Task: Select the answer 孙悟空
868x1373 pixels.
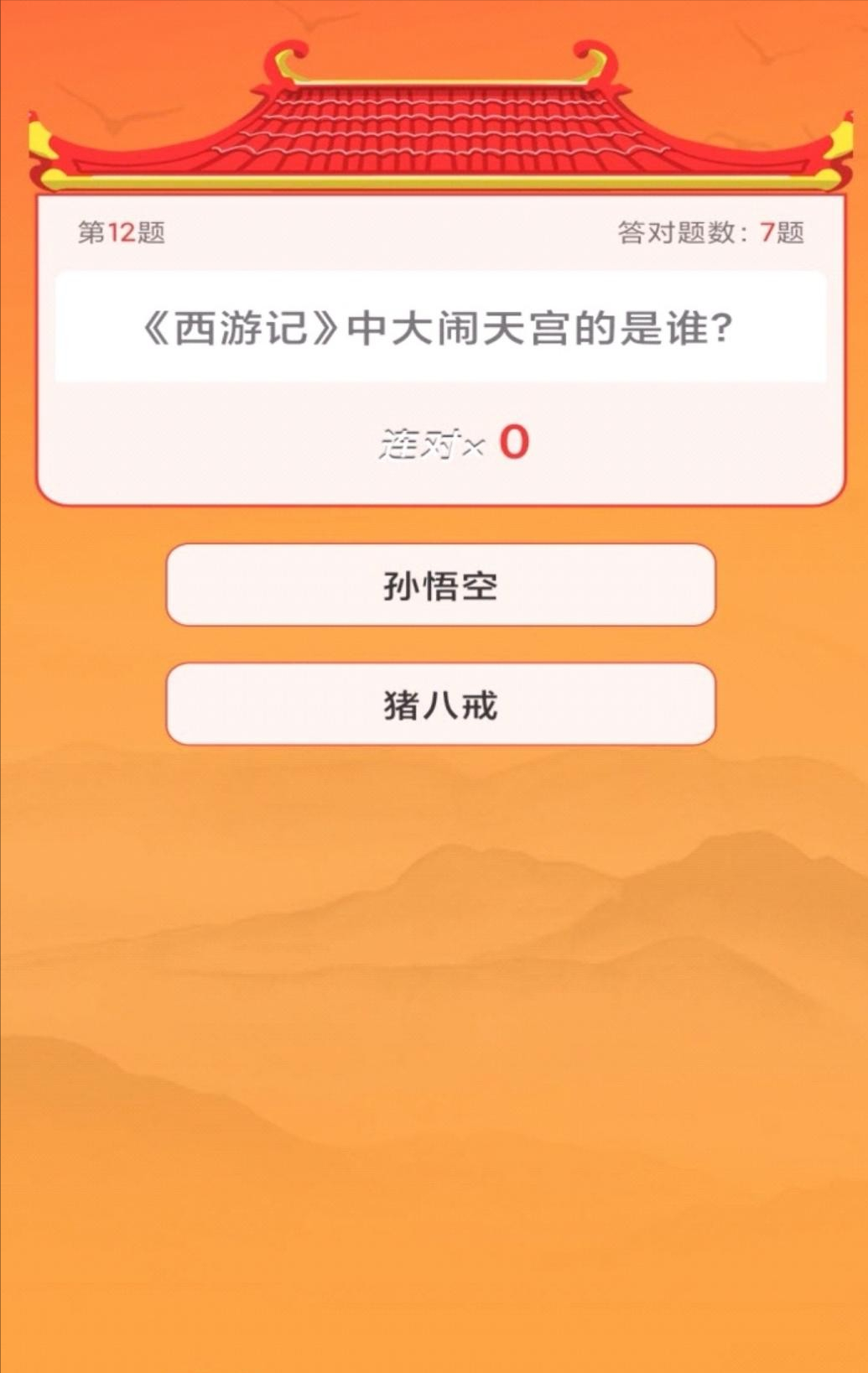Action: tap(440, 585)
